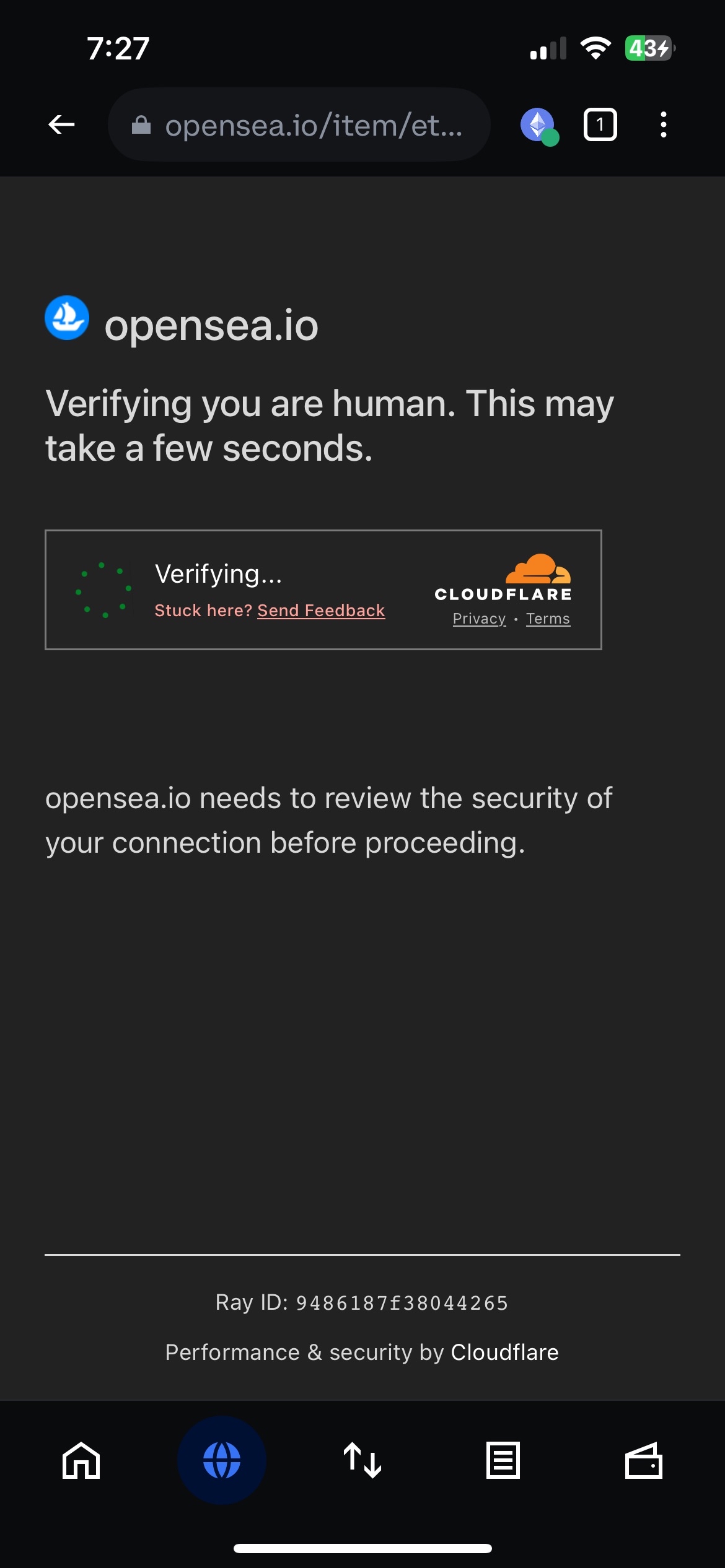Open the activity list tab
The image size is (725, 1568).
(503, 1460)
